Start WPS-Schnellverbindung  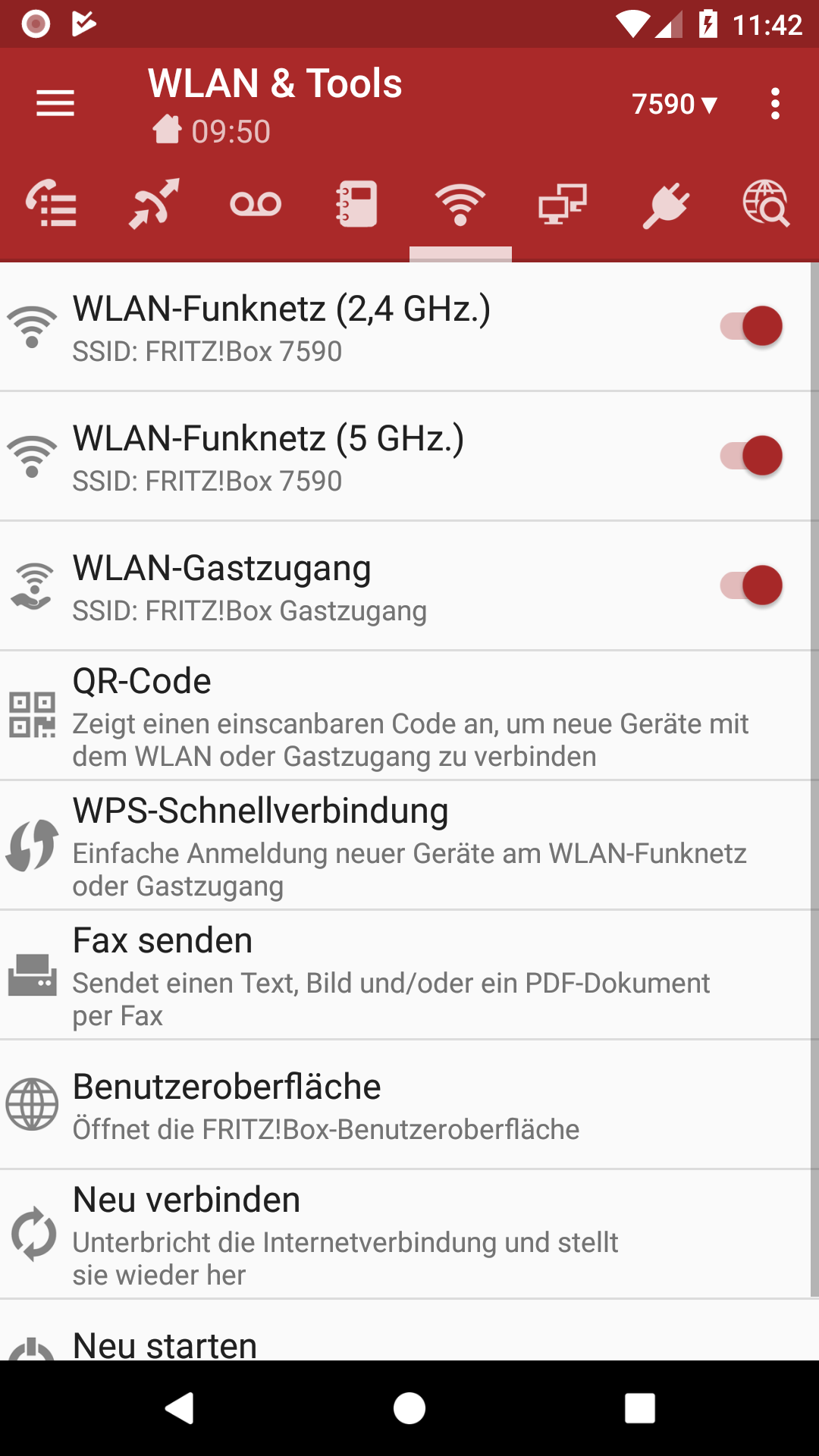pos(409,846)
